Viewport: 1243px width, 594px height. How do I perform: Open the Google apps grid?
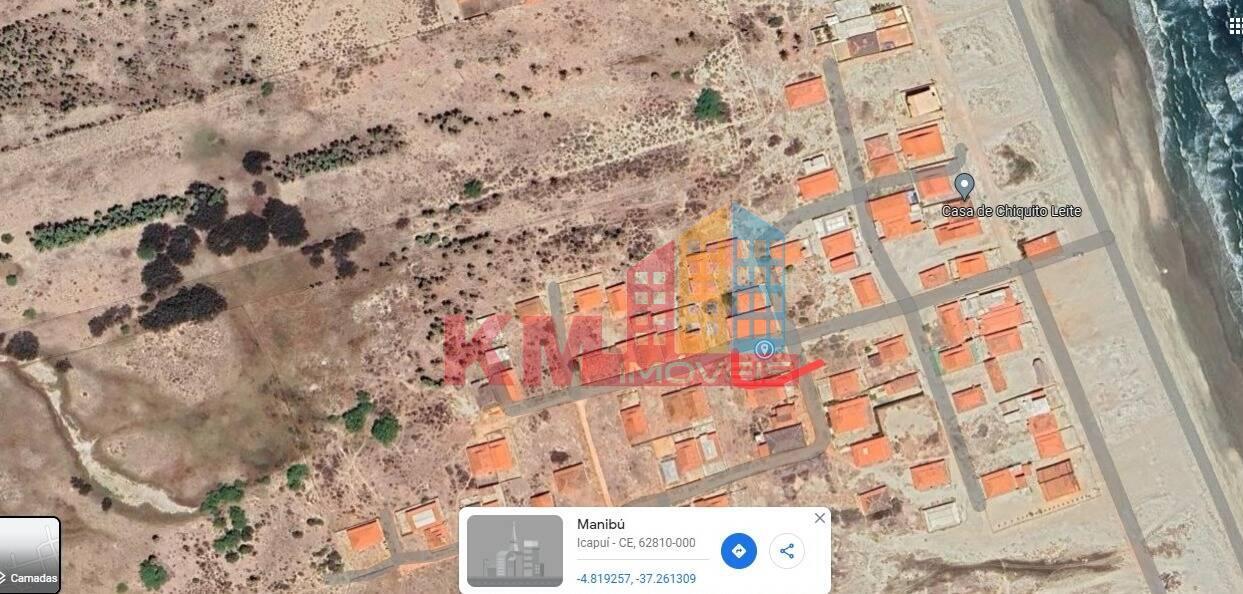pyautogui.click(x=1236, y=27)
